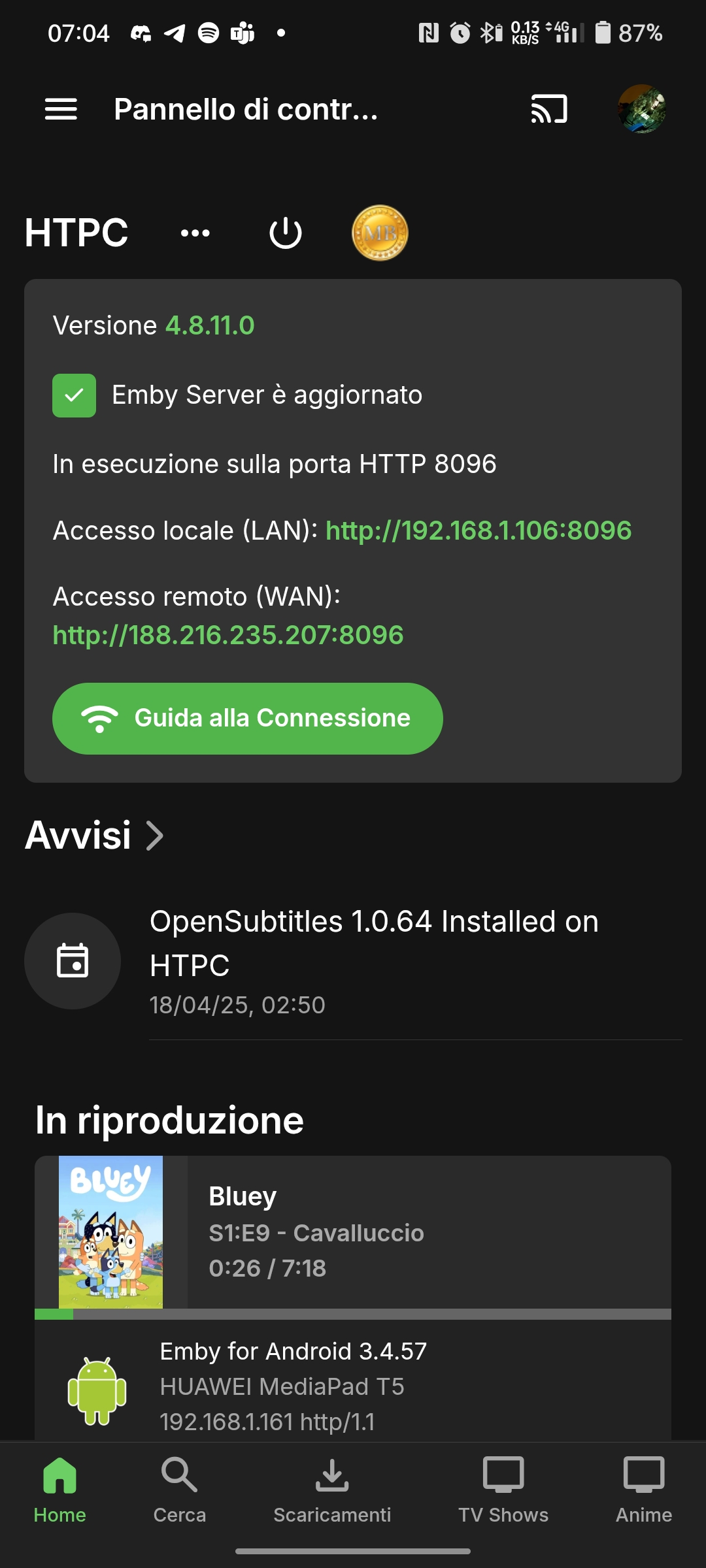Viewport: 706px width, 1568px height.
Task: Tap the gold MB premiere badge
Action: [380, 233]
